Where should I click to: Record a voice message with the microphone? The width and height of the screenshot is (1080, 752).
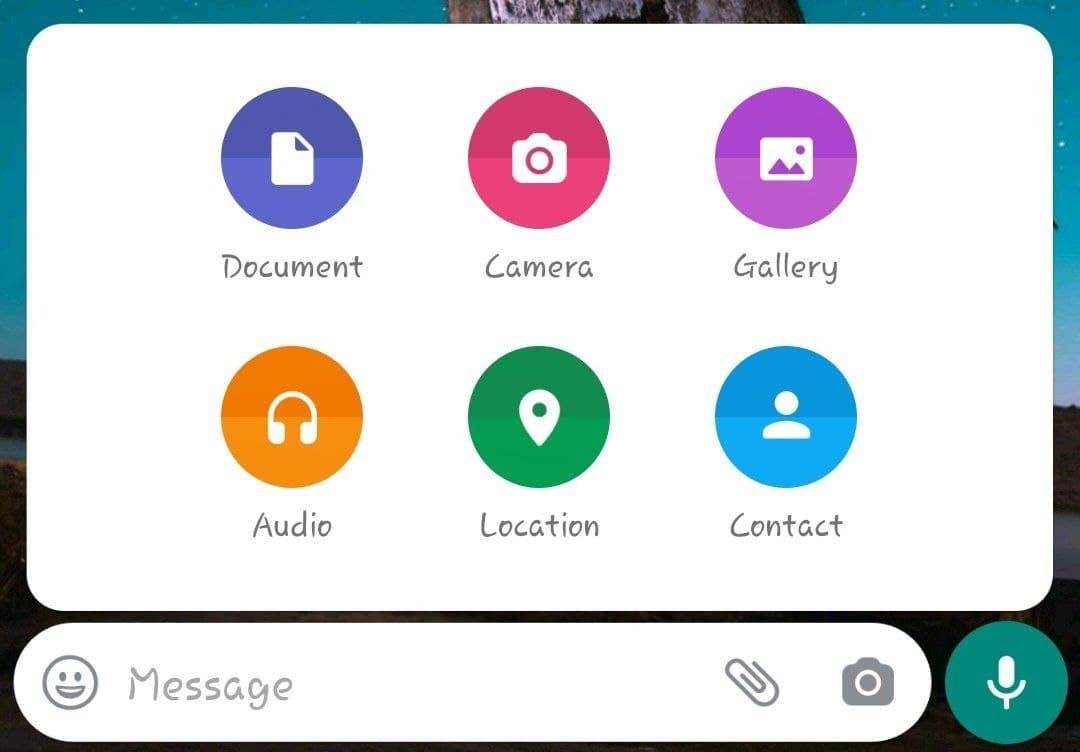[x=1006, y=683]
